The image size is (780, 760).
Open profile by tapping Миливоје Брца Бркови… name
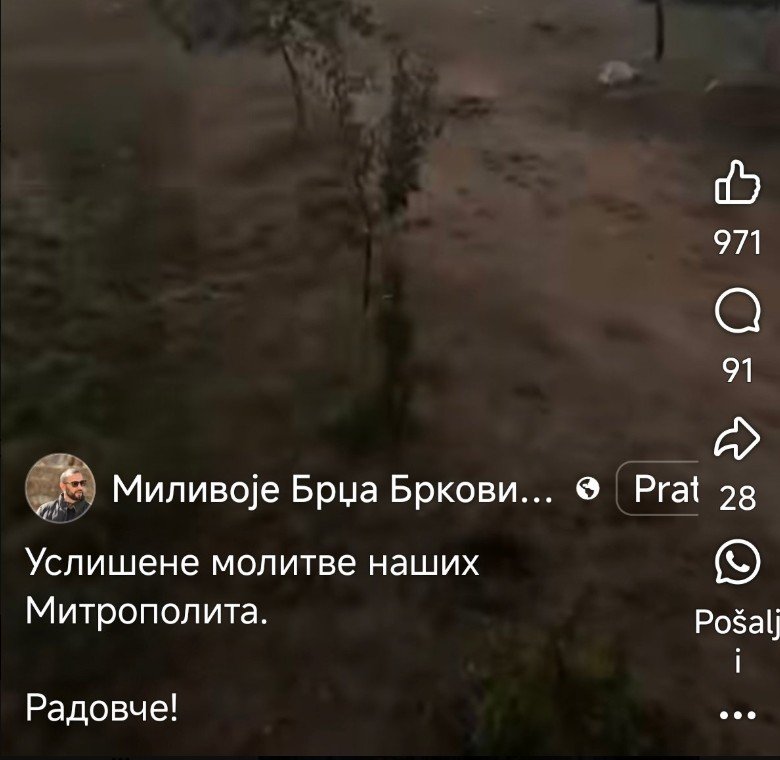pyautogui.click(x=332, y=488)
